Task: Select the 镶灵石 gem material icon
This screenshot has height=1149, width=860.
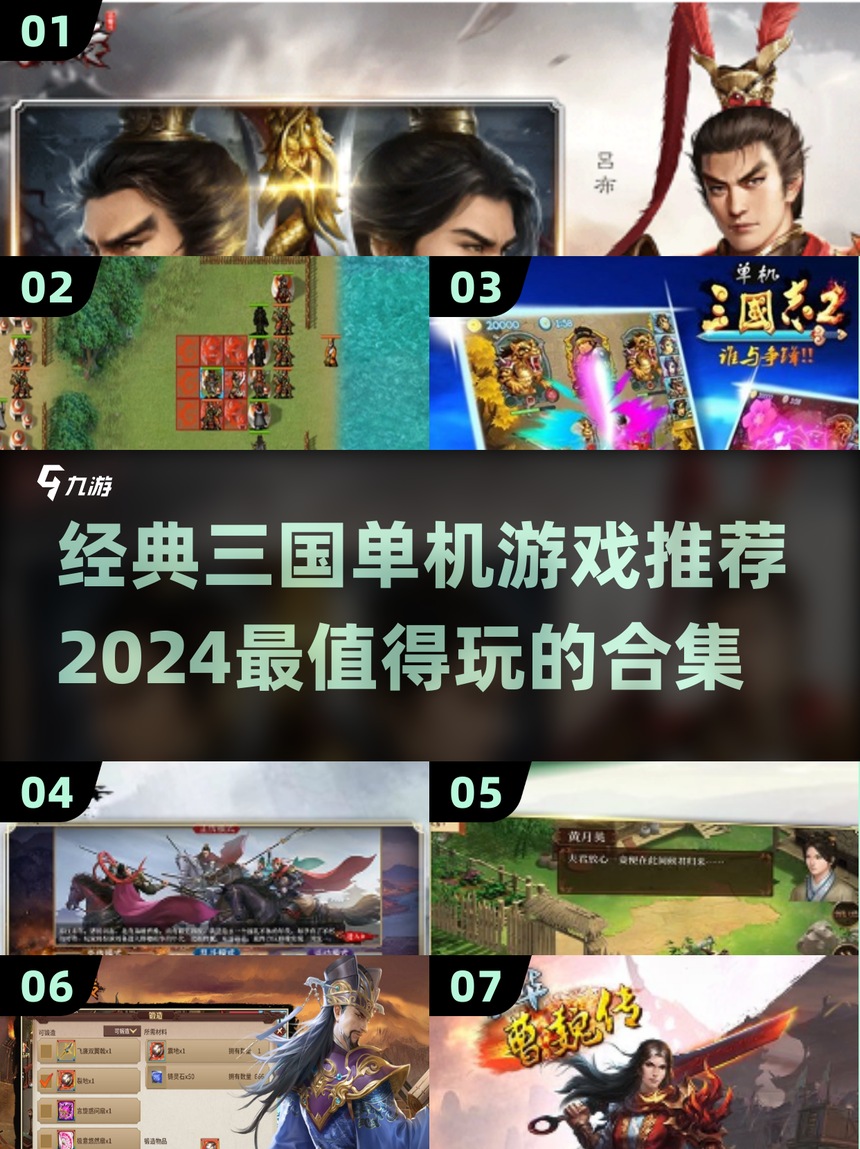Action: click(158, 1079)
